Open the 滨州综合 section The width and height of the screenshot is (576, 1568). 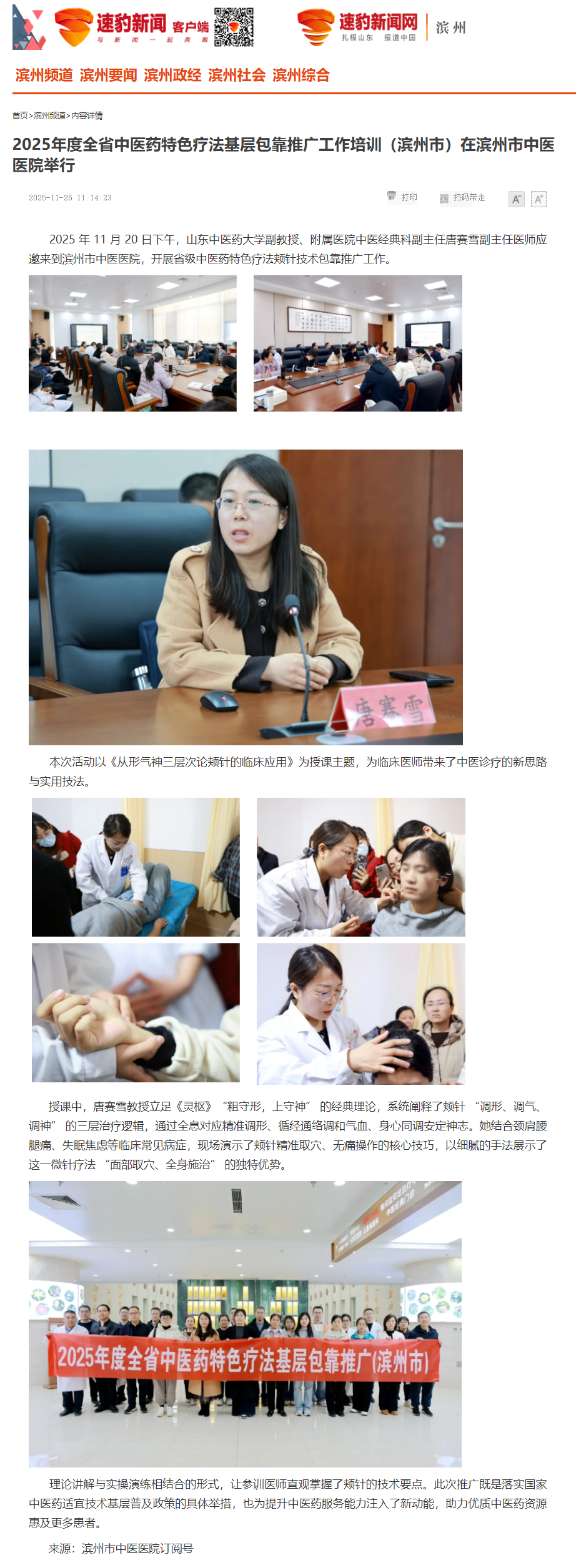coord(301,76)
